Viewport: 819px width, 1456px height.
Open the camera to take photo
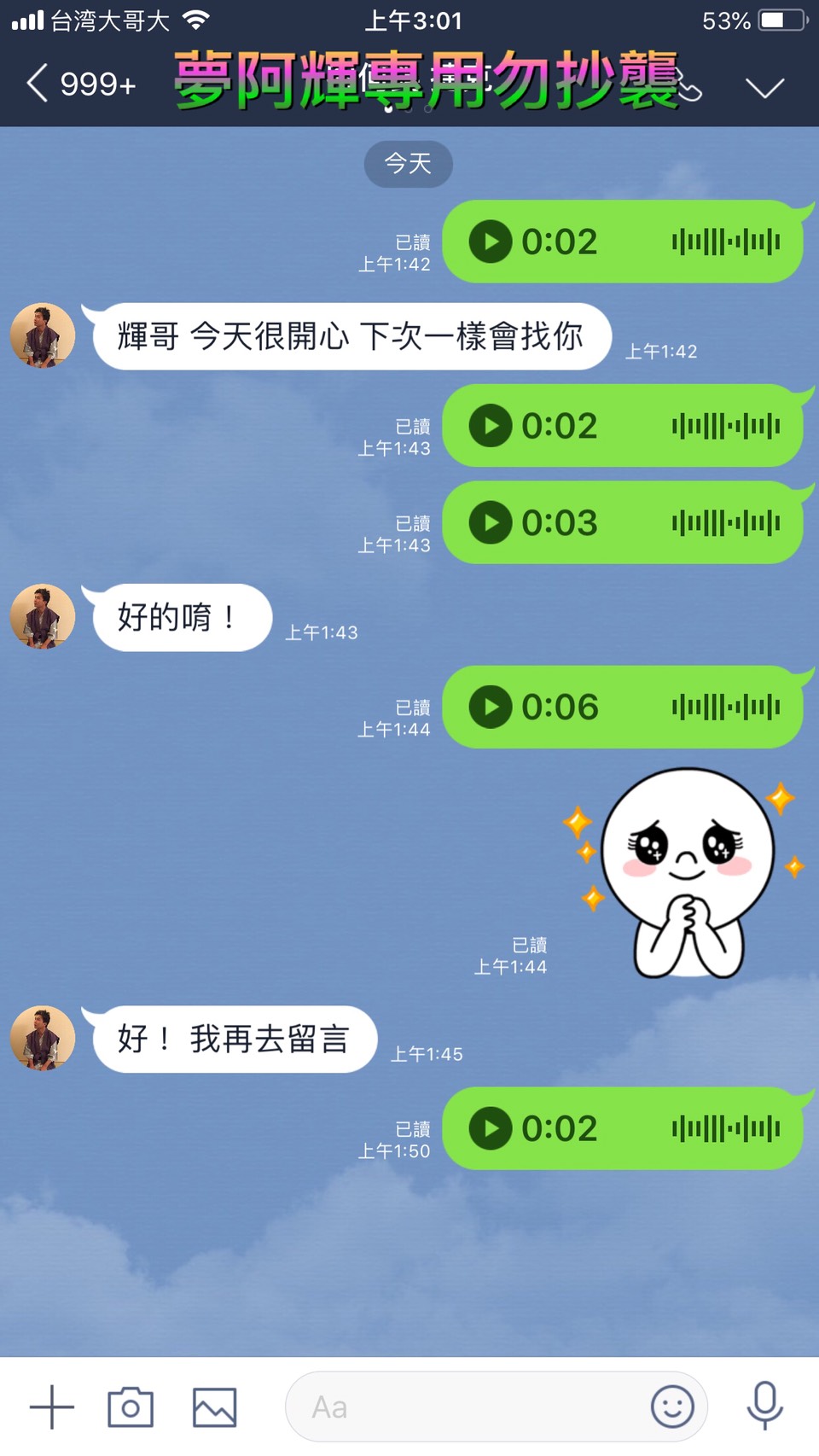131,1406
